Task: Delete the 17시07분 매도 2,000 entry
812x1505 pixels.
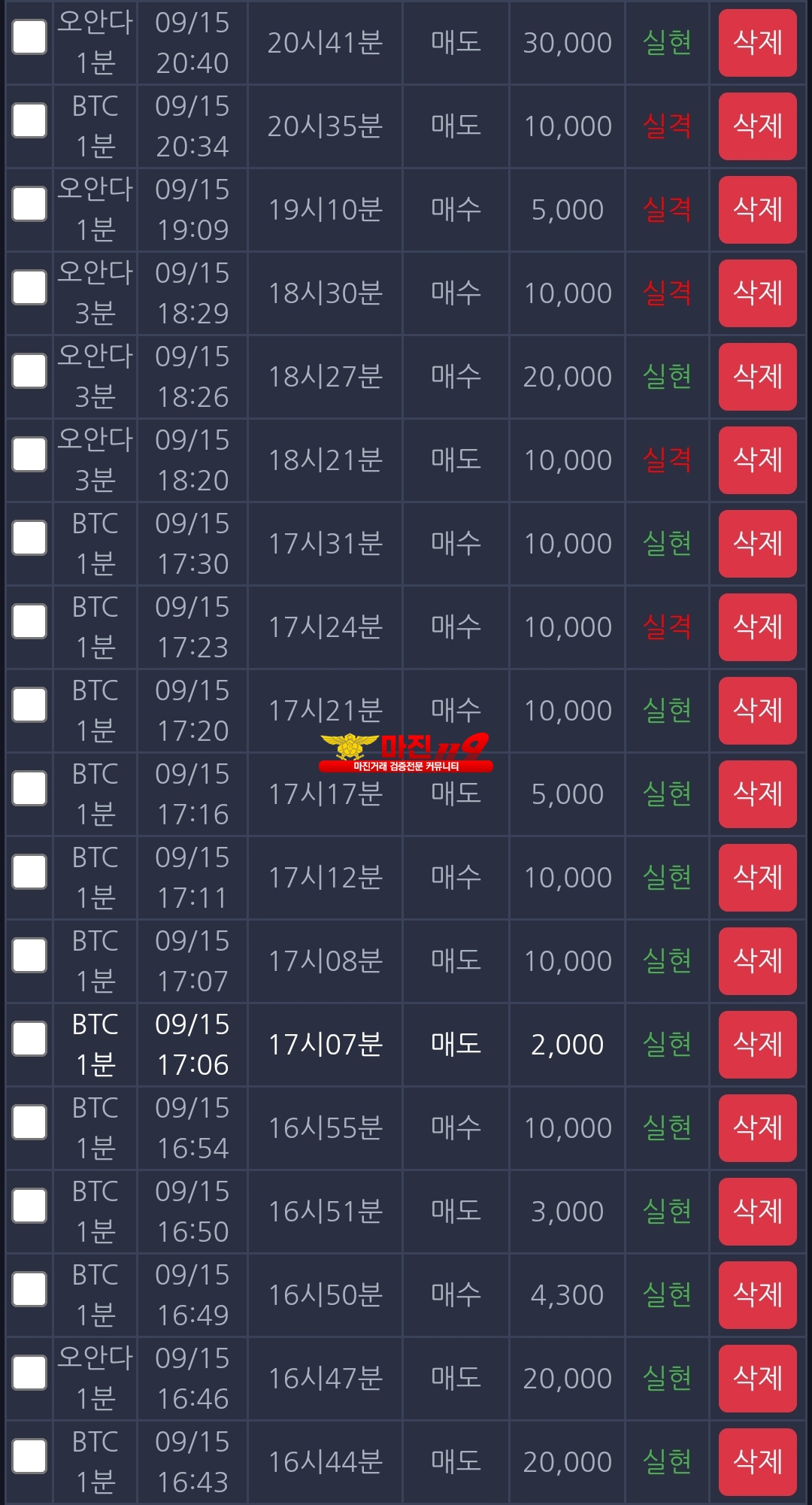Action: click(757, 1045)
